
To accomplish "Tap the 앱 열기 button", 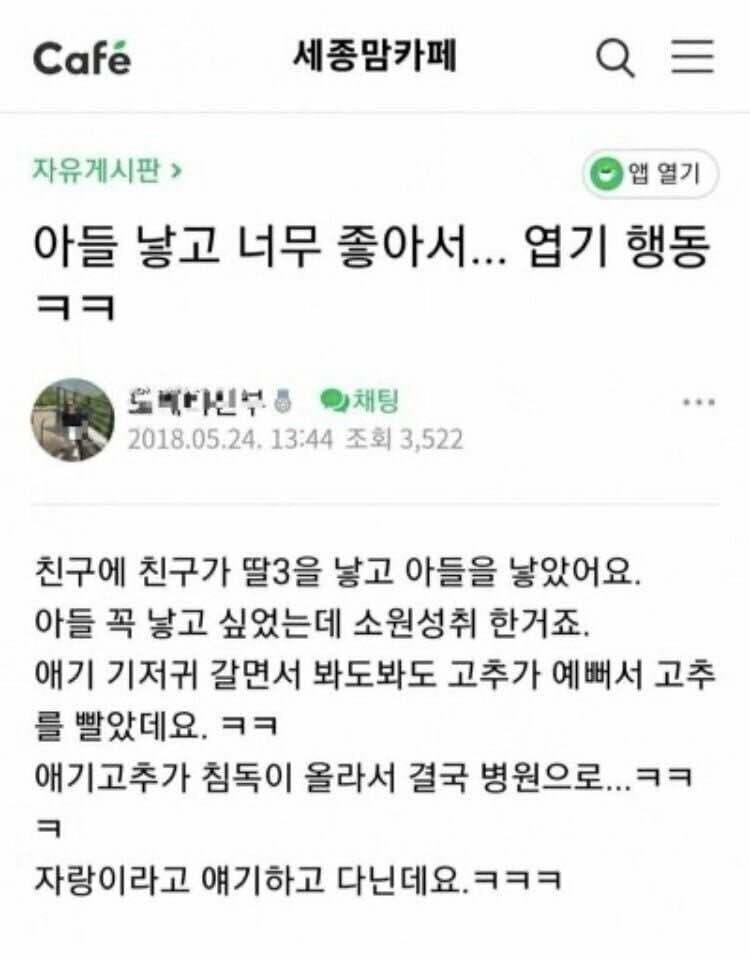I will pyautogui.click(x=651, y=174).
